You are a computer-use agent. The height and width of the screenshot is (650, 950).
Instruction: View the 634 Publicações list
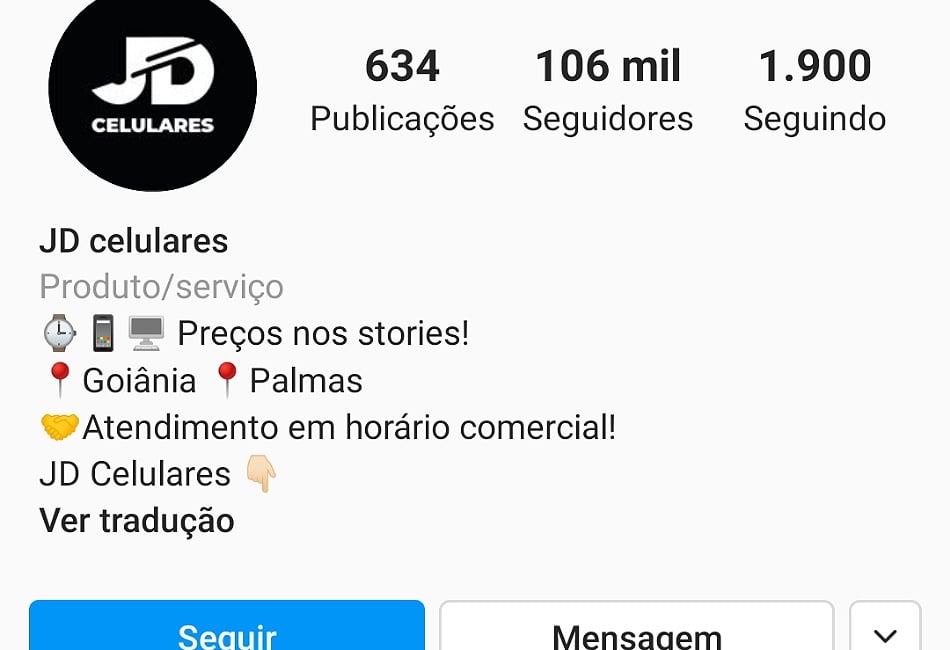click(x=402, y=92)
